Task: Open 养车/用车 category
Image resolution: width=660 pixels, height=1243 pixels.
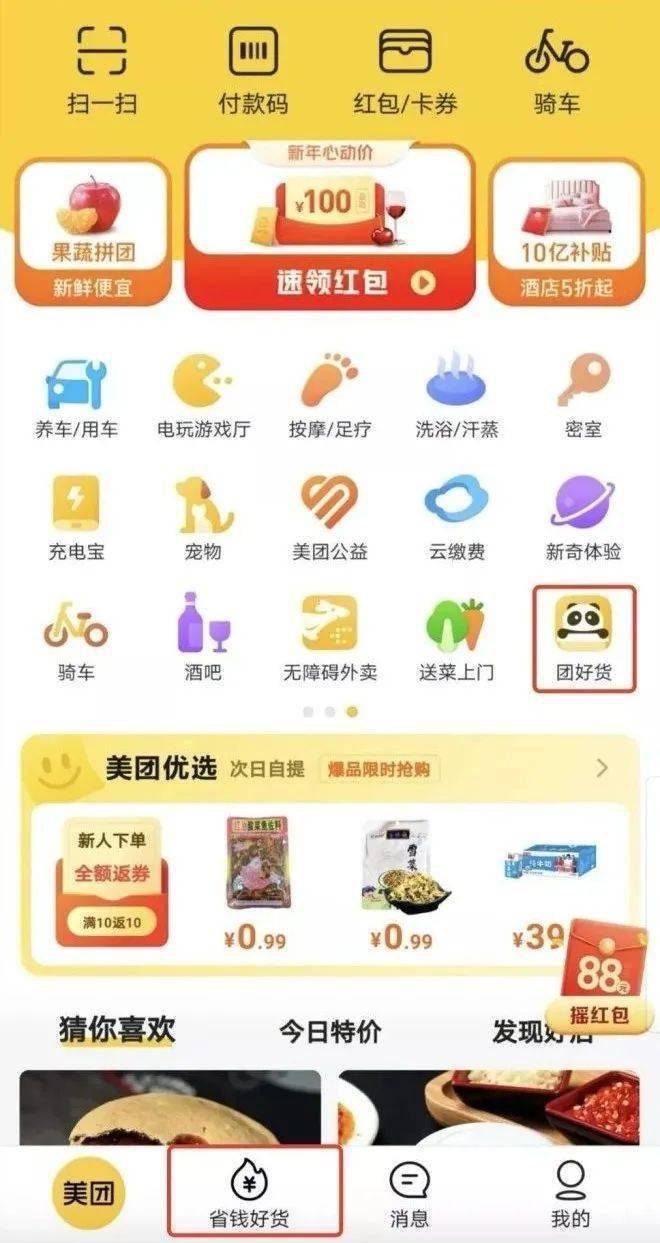Action: (77, 395)
